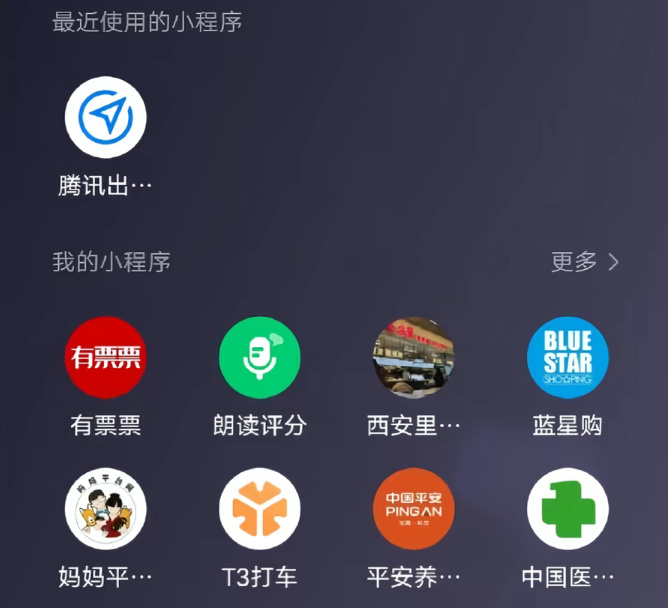668x608 pixels.
Task: Tap 更多 to see more mini programs
Action: (x=585, y=262)
